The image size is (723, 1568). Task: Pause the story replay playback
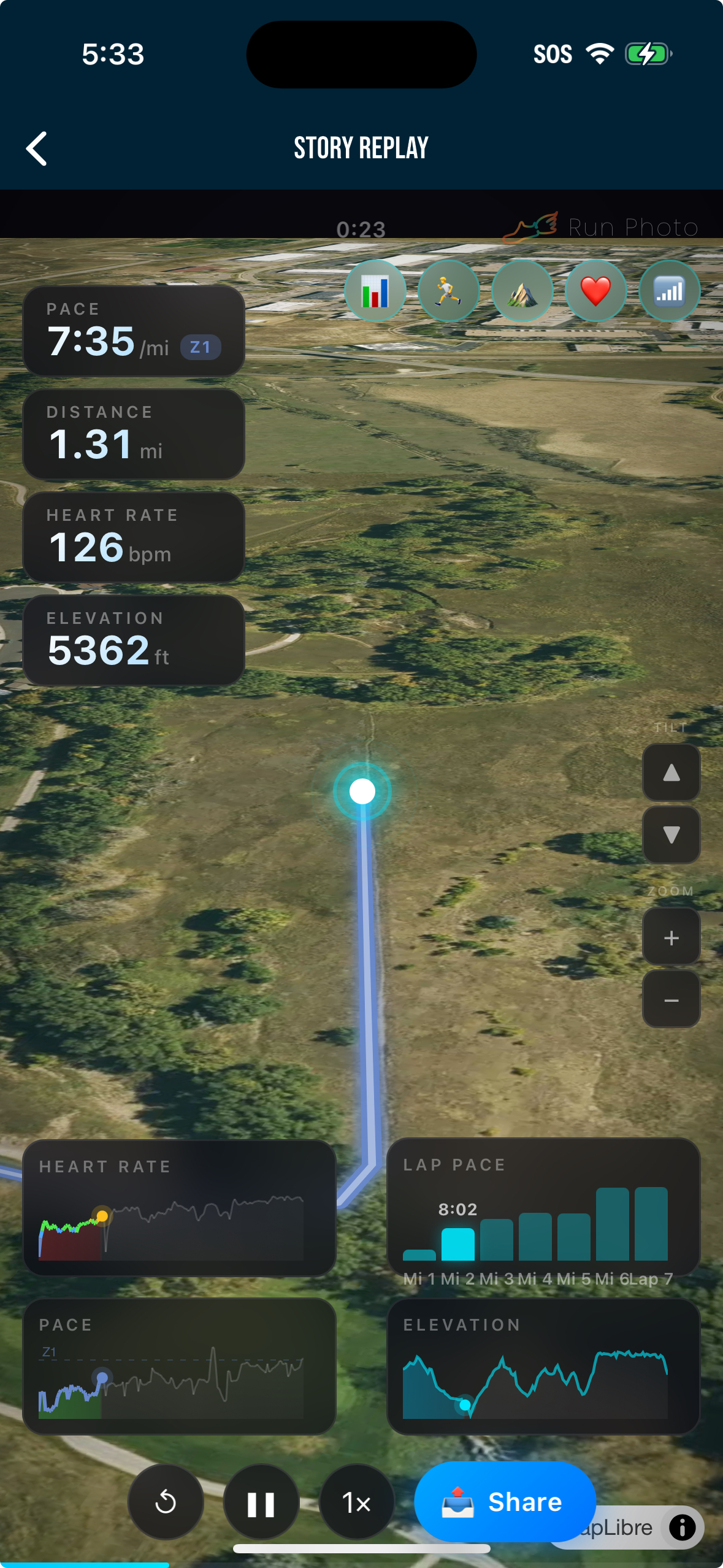pyautogui.click(x=261, y=1502)
